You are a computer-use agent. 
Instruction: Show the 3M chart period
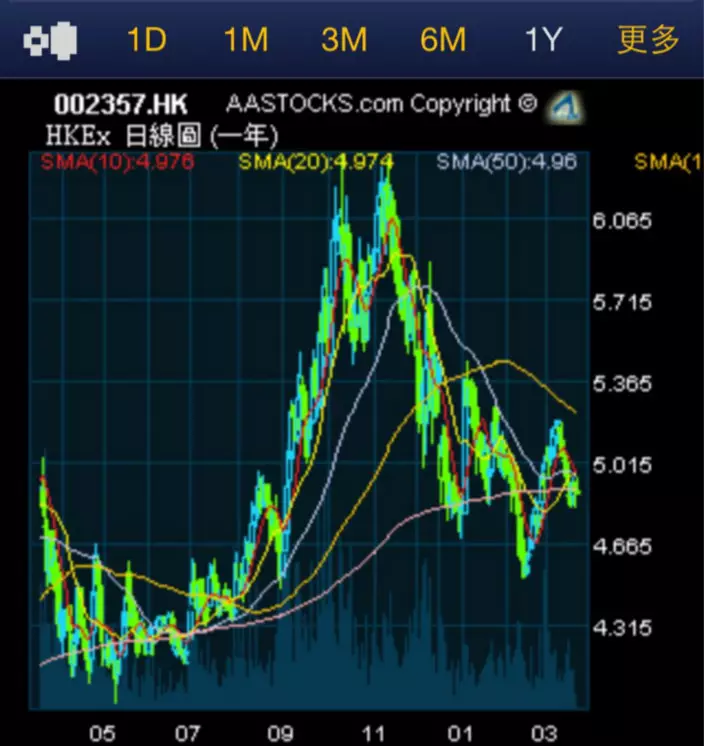[x=344, y=40]
